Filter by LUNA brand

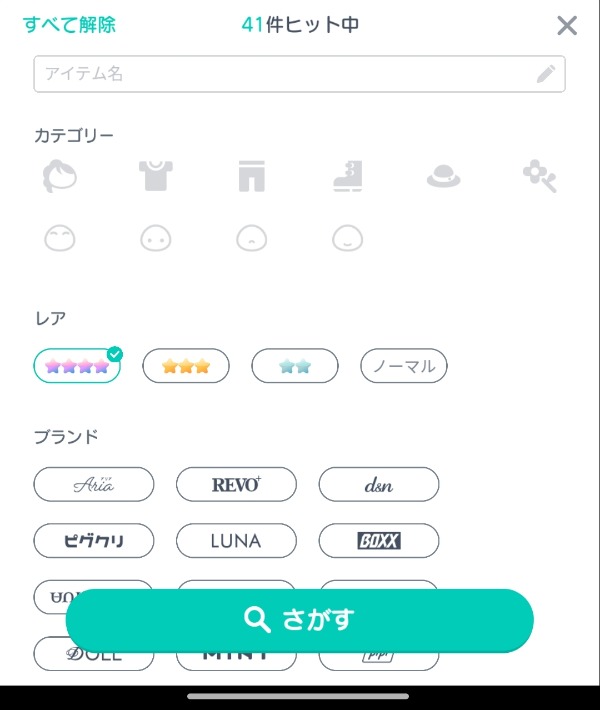click(x=236, y=541)
